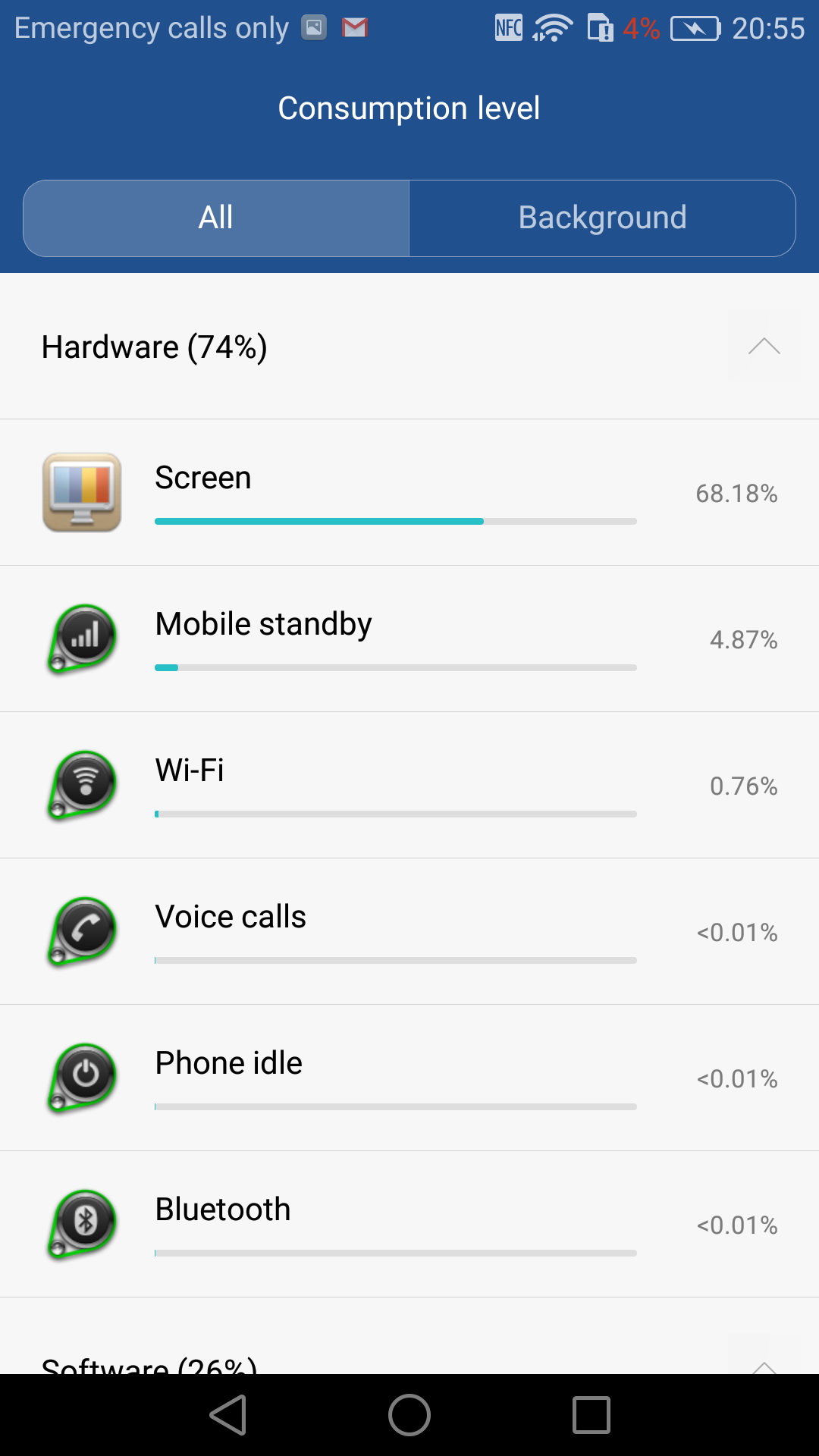Collapse the Hardware section
Image resolution: width=819 pixels, height=1456 pixels.
click(x=764, y=347)
